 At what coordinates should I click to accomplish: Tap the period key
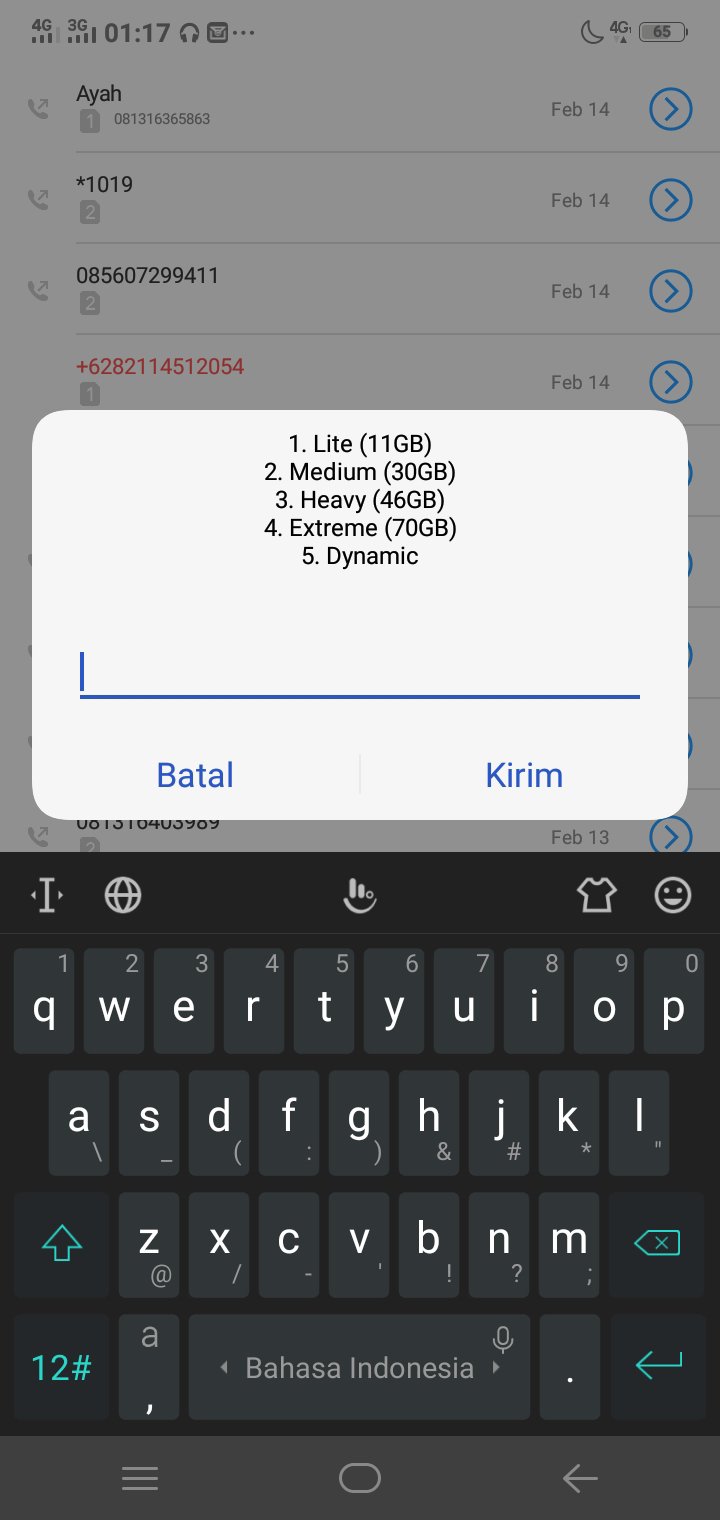tap(569, 1367)
